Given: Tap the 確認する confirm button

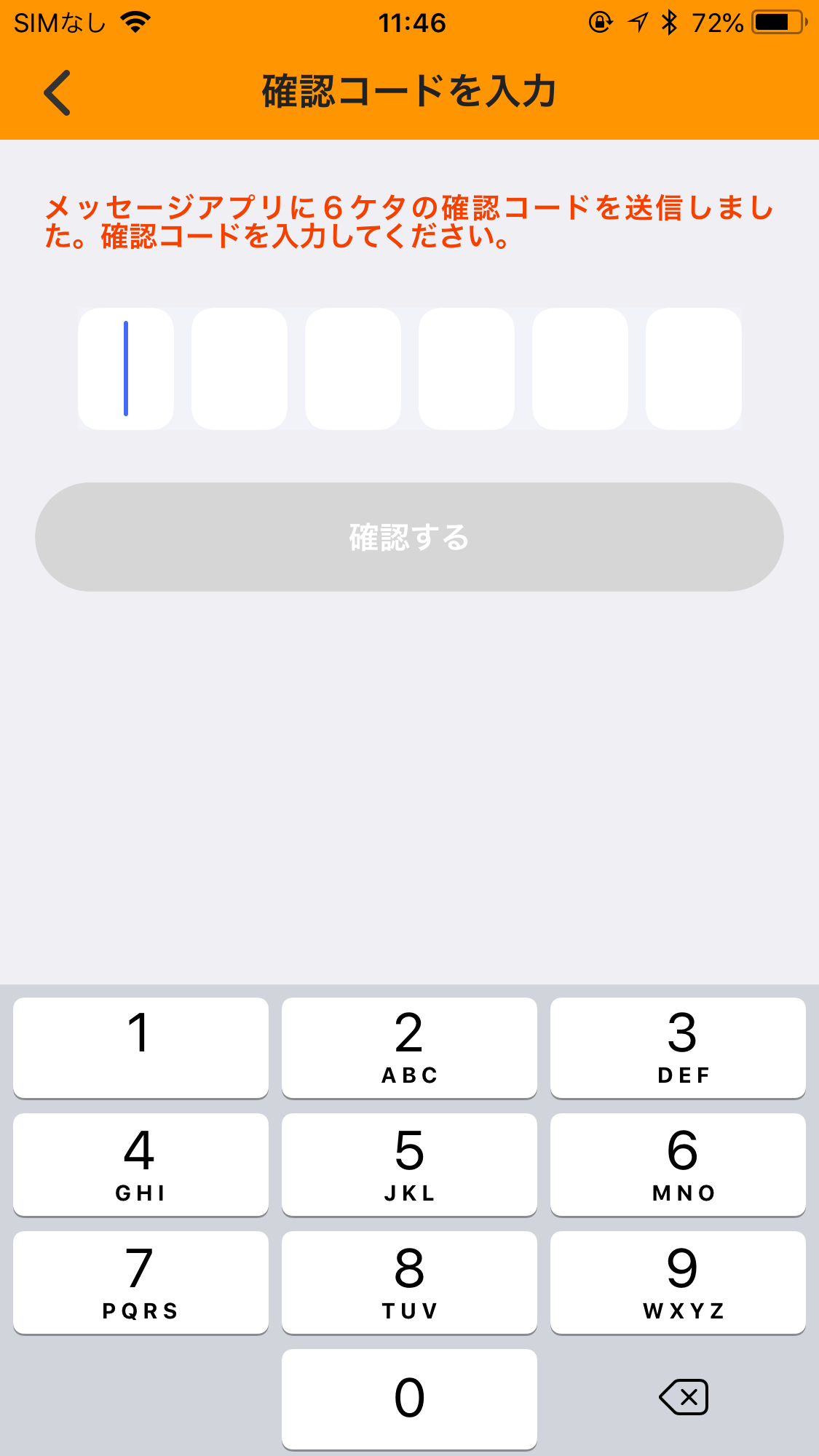Looking at the screenshot, I should [409, 537].
